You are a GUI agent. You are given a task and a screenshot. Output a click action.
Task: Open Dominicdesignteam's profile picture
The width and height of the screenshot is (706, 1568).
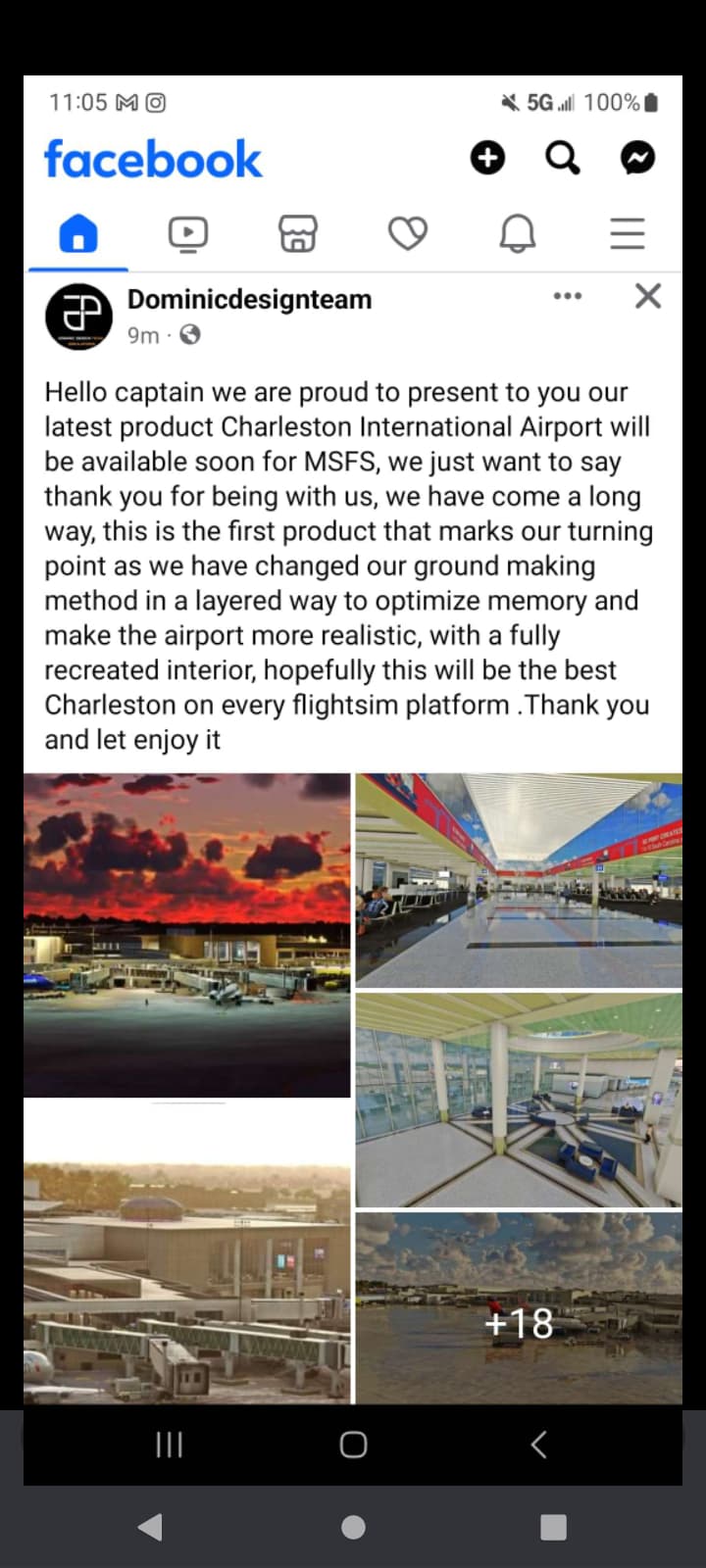(x=78, y=317)
